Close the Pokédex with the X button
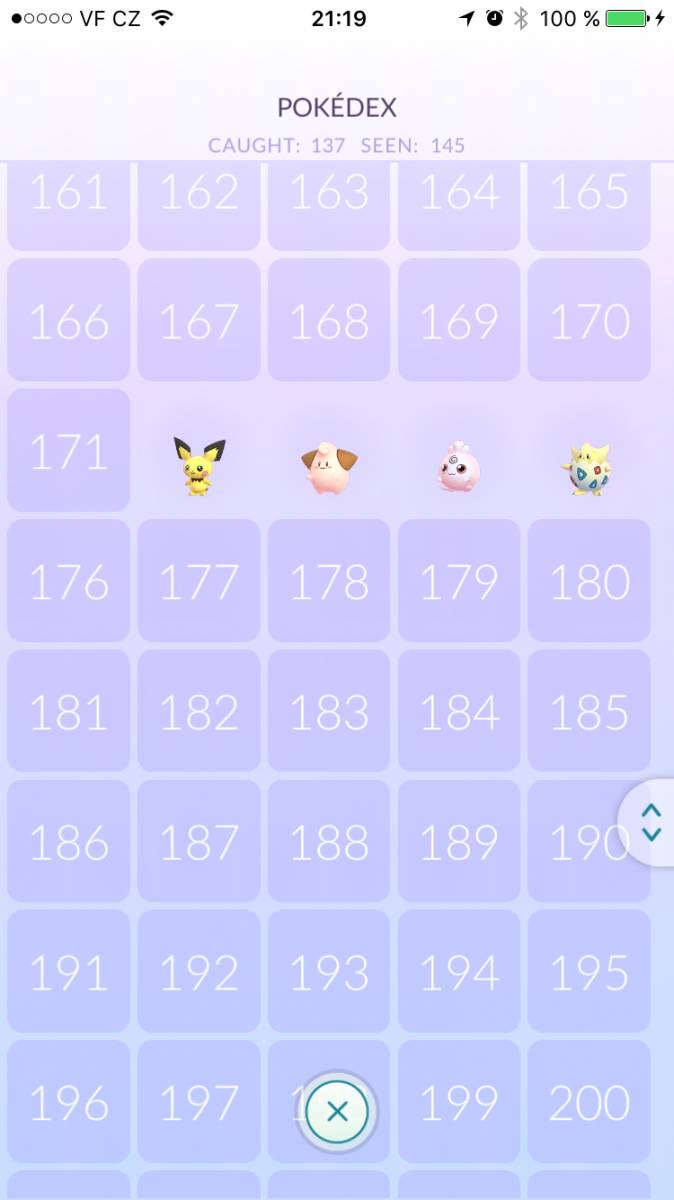This screenshot has height=1200, width=674. 337,1111
